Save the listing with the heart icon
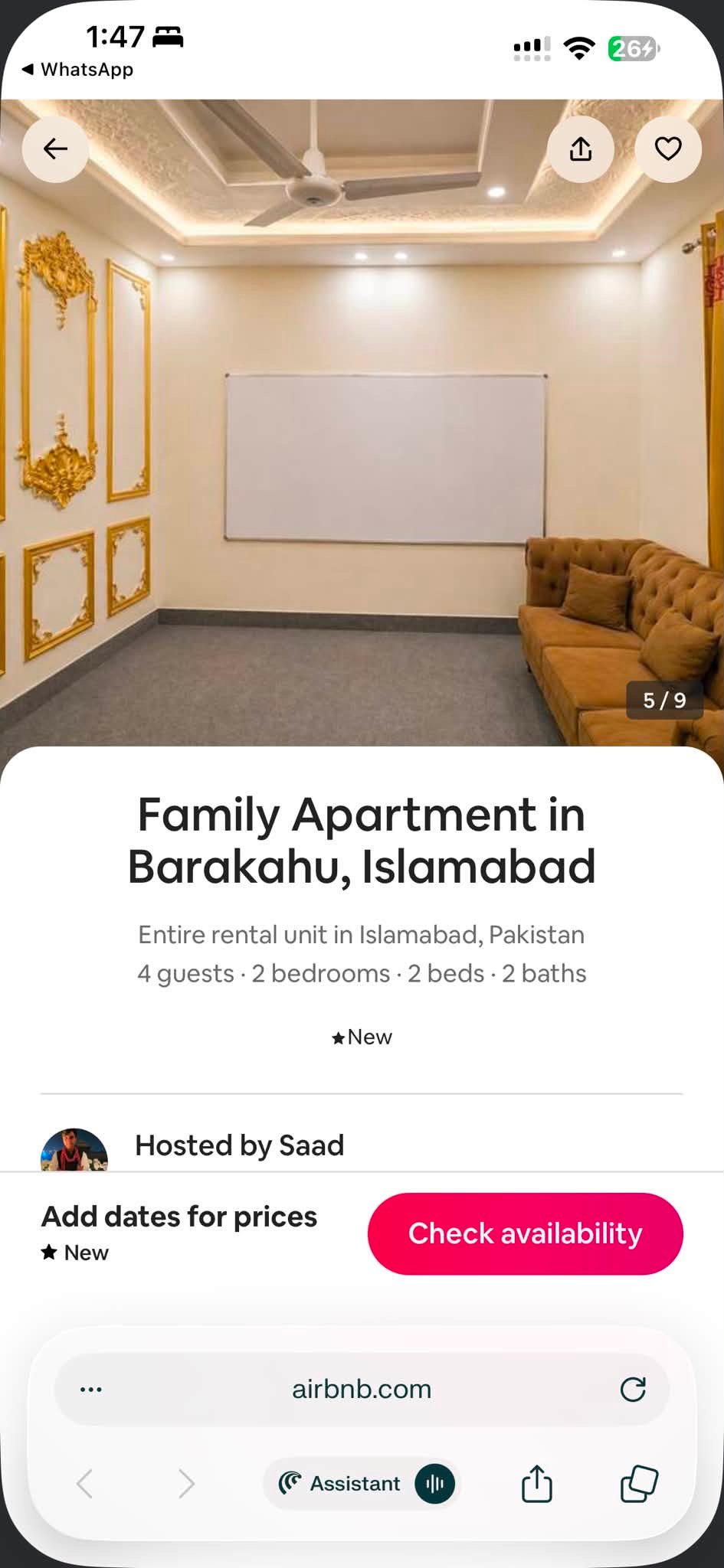Image resolution: width=724 pixels, height=1568 pixels. tap(668, 149)
